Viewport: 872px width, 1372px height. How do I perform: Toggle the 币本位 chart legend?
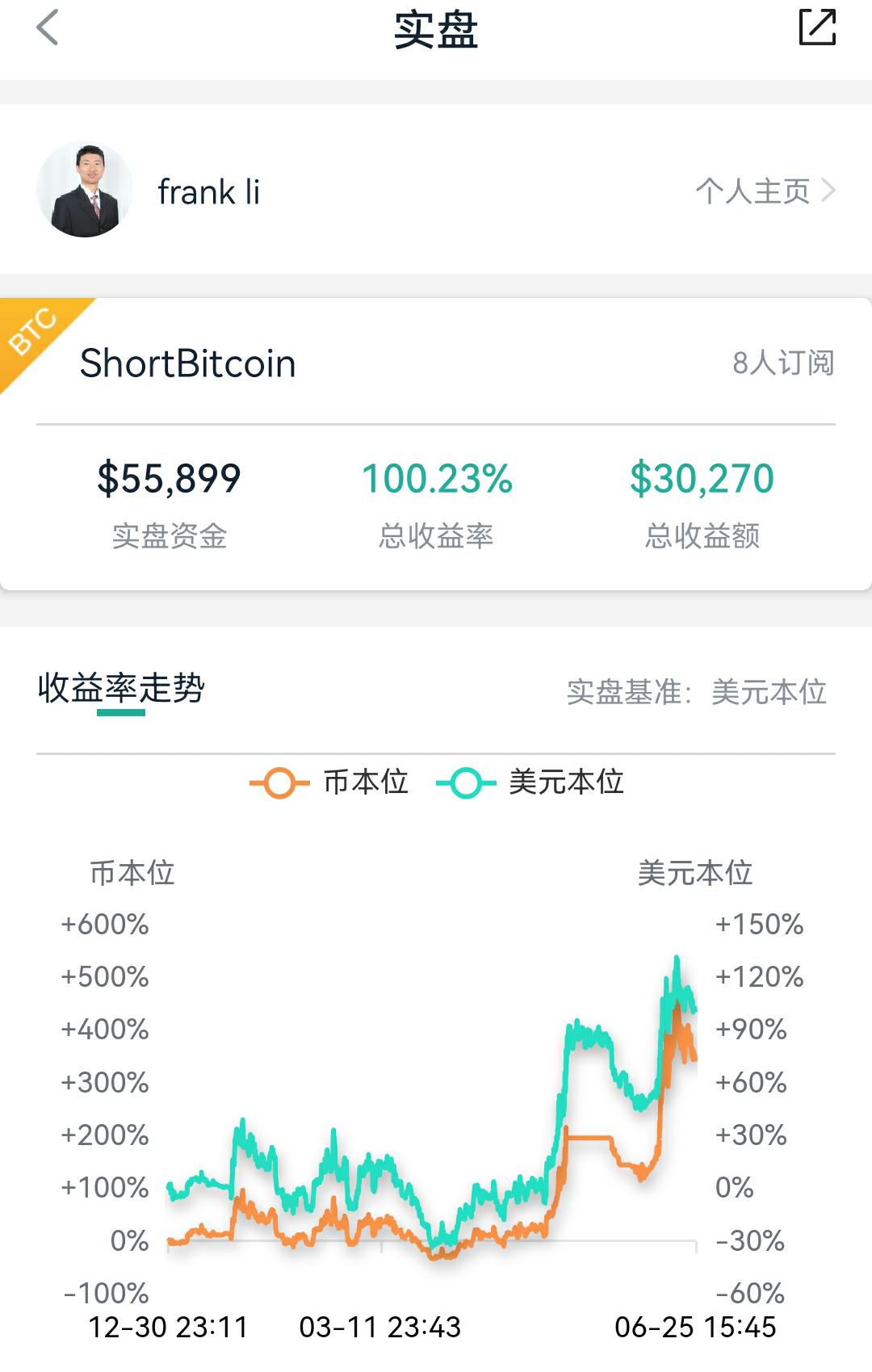click(x=329, y=783)
